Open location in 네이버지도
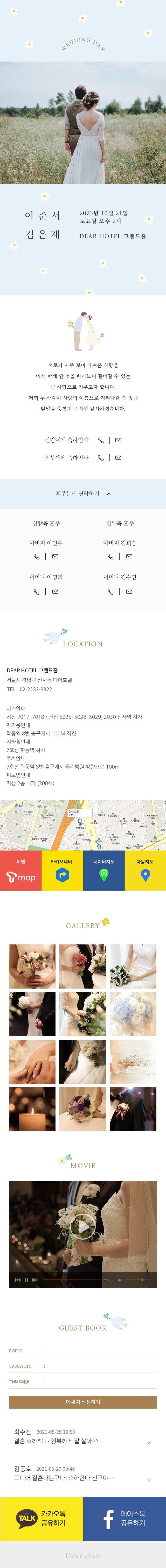The width and height of the screenshot is (166, 1568). [x=103, y=871]
